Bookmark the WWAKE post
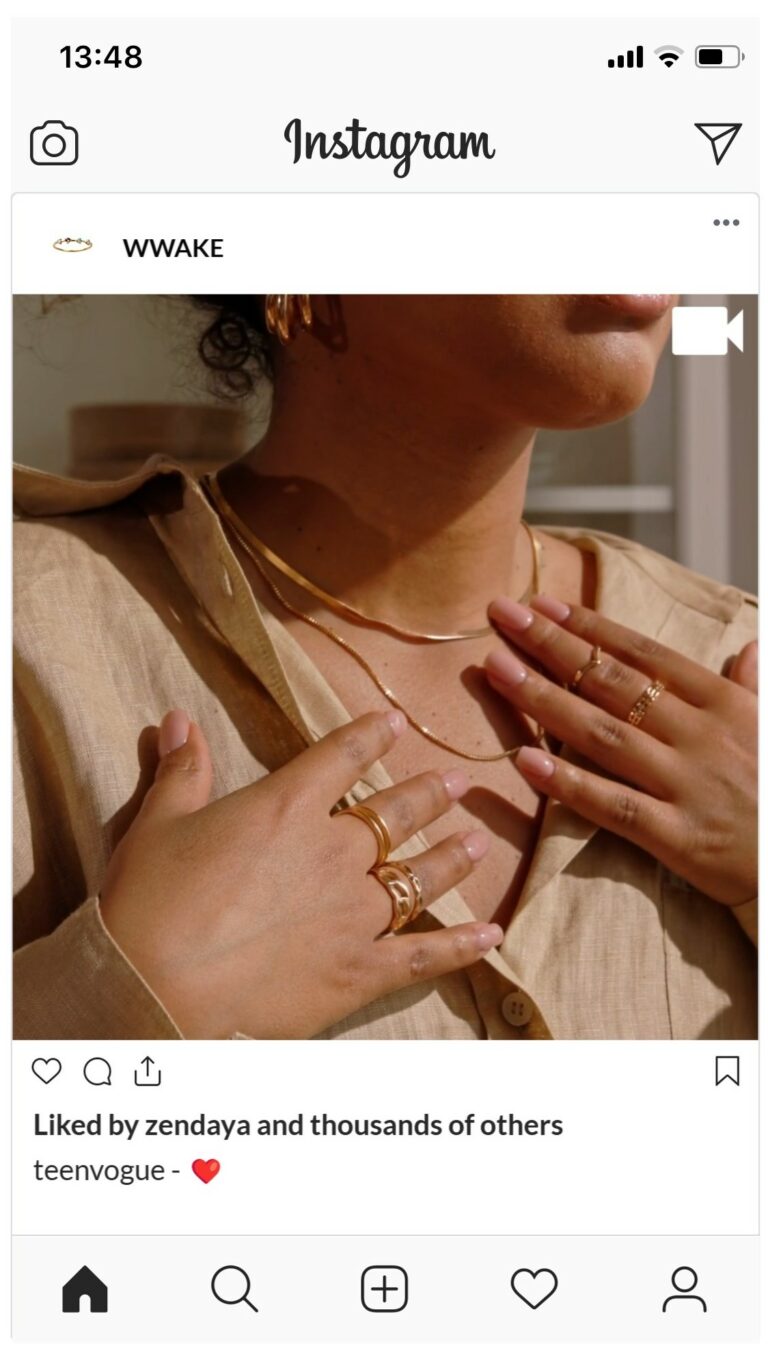 727,1071
